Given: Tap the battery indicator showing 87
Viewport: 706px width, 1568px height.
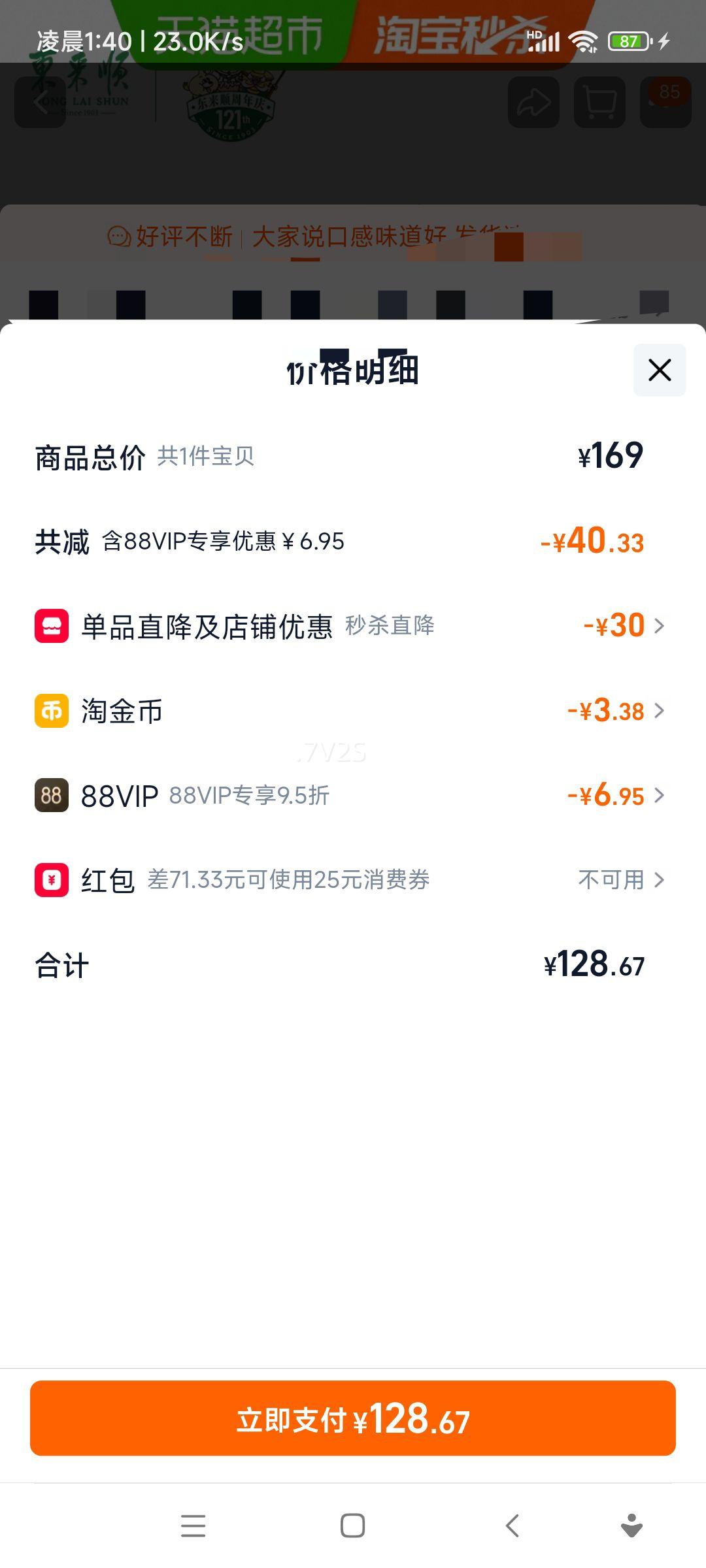Looking at the screenshot, I should tap(626, 42).
